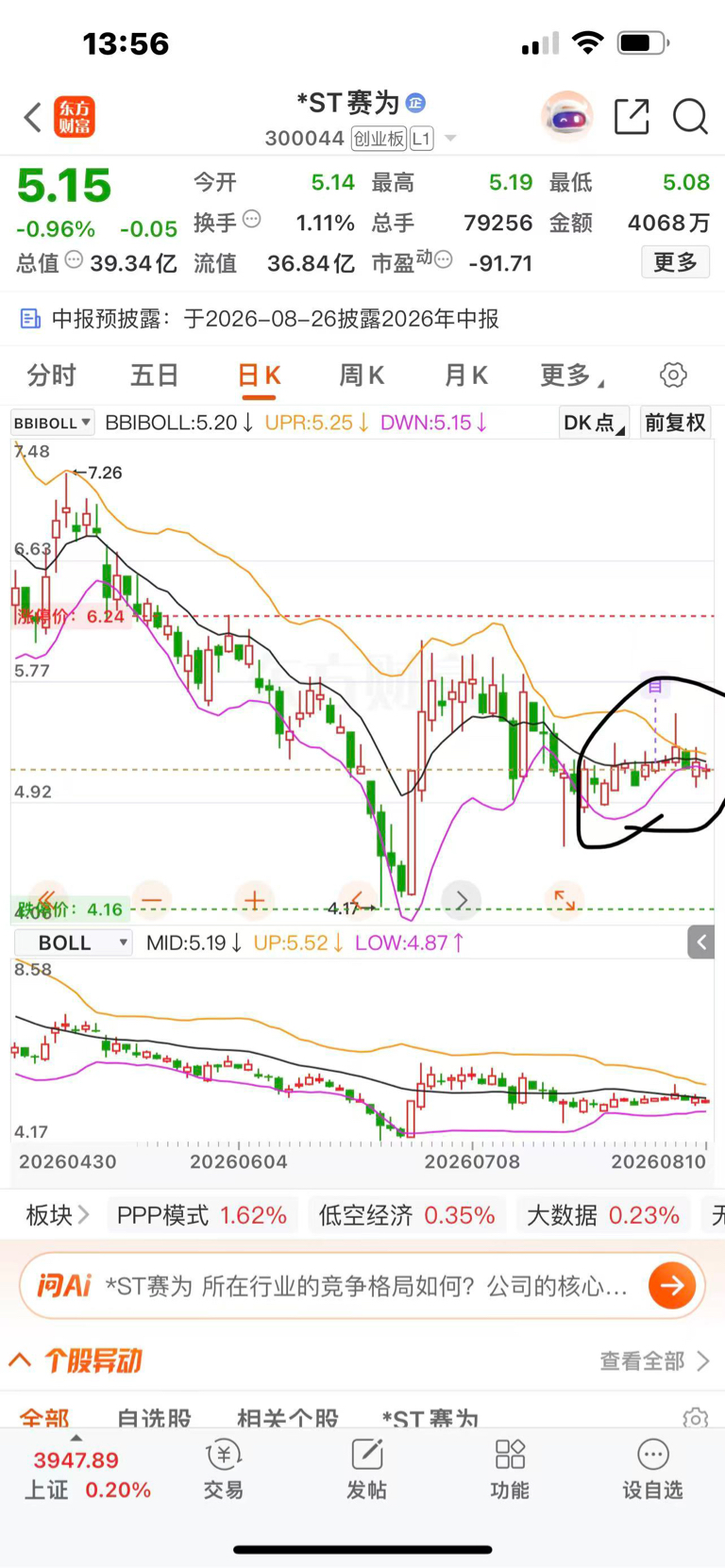Open the 更多 chart period menu
Viewport: 725px width, 1568px height.
[571, 375]
